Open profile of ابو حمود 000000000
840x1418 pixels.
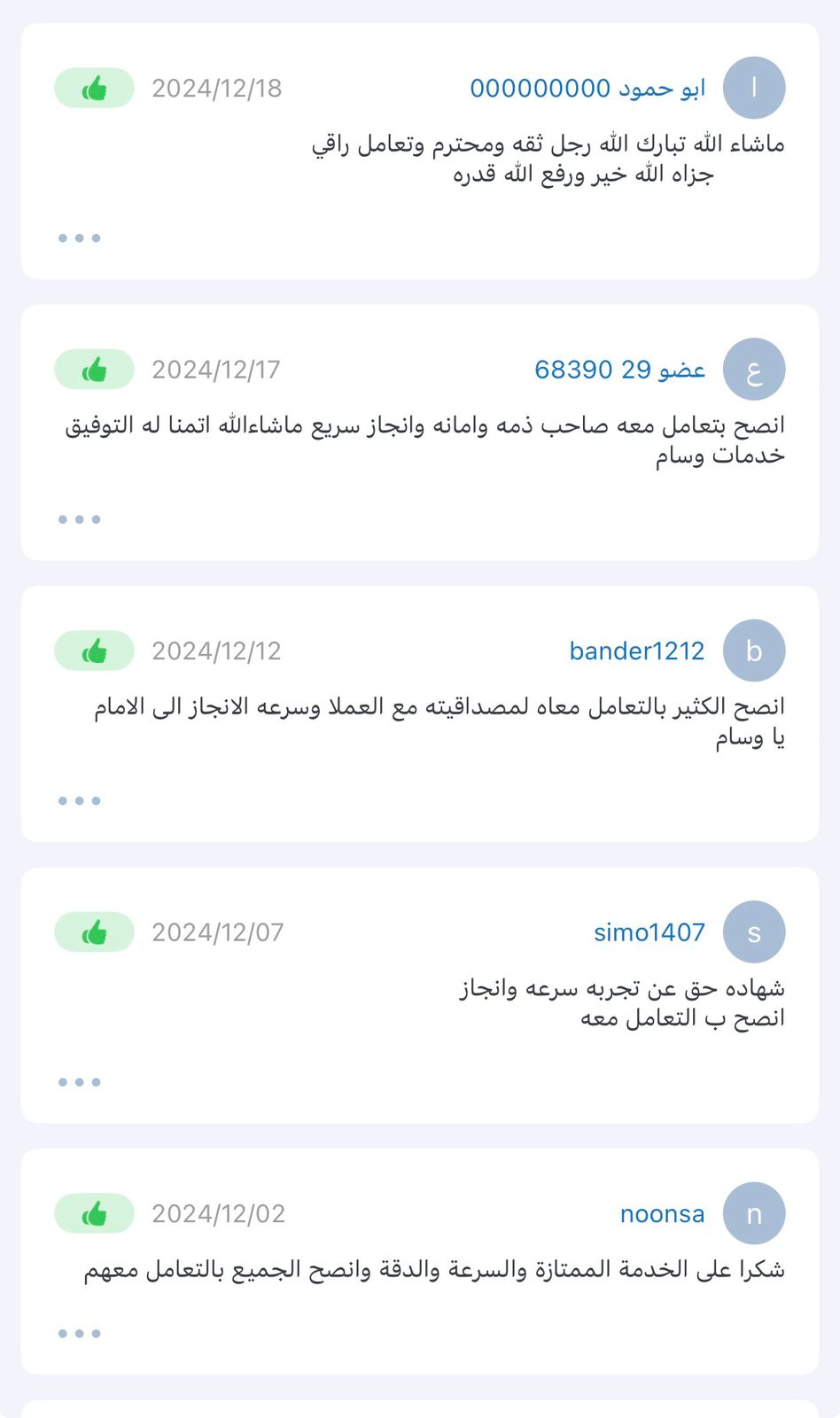[x=587, y=89]
